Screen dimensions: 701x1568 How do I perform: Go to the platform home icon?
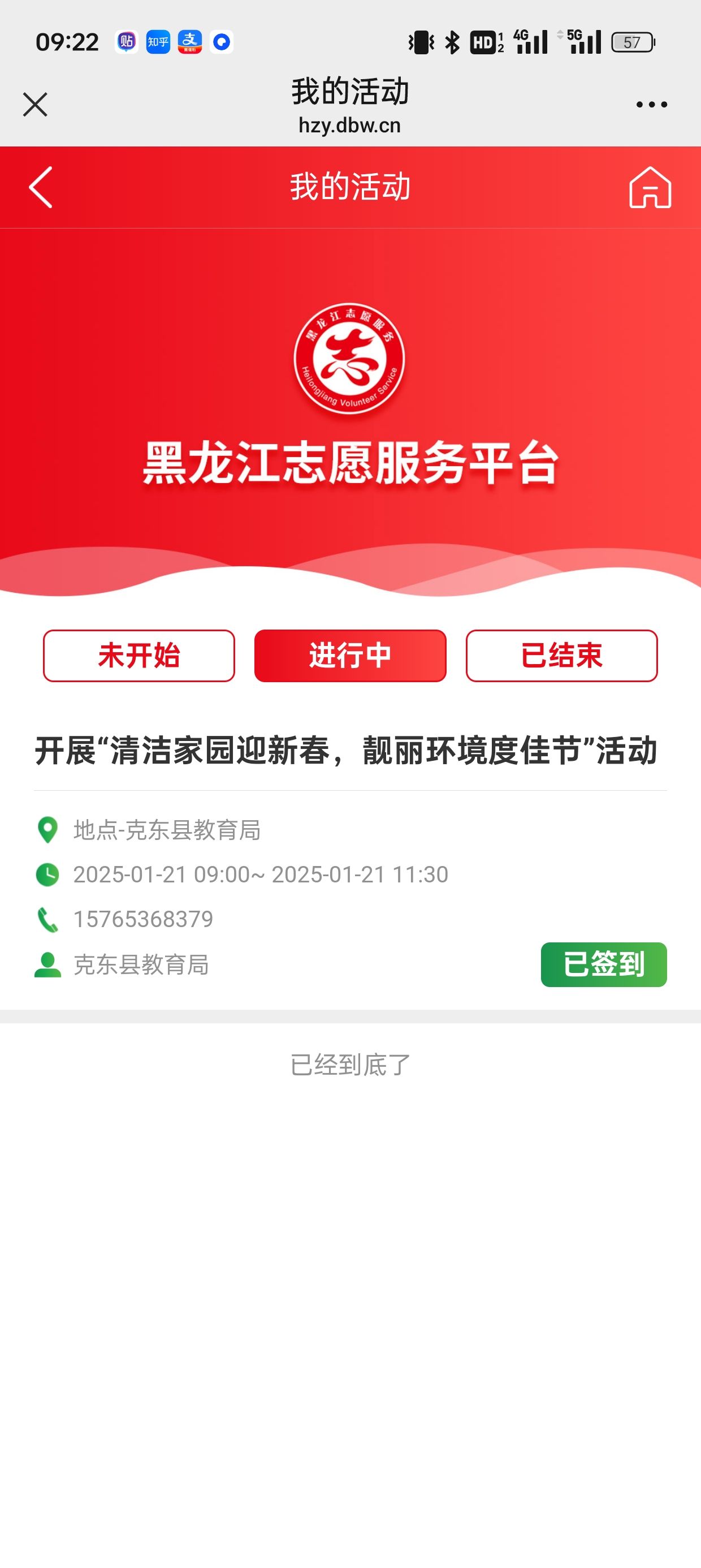coord(650,187)
